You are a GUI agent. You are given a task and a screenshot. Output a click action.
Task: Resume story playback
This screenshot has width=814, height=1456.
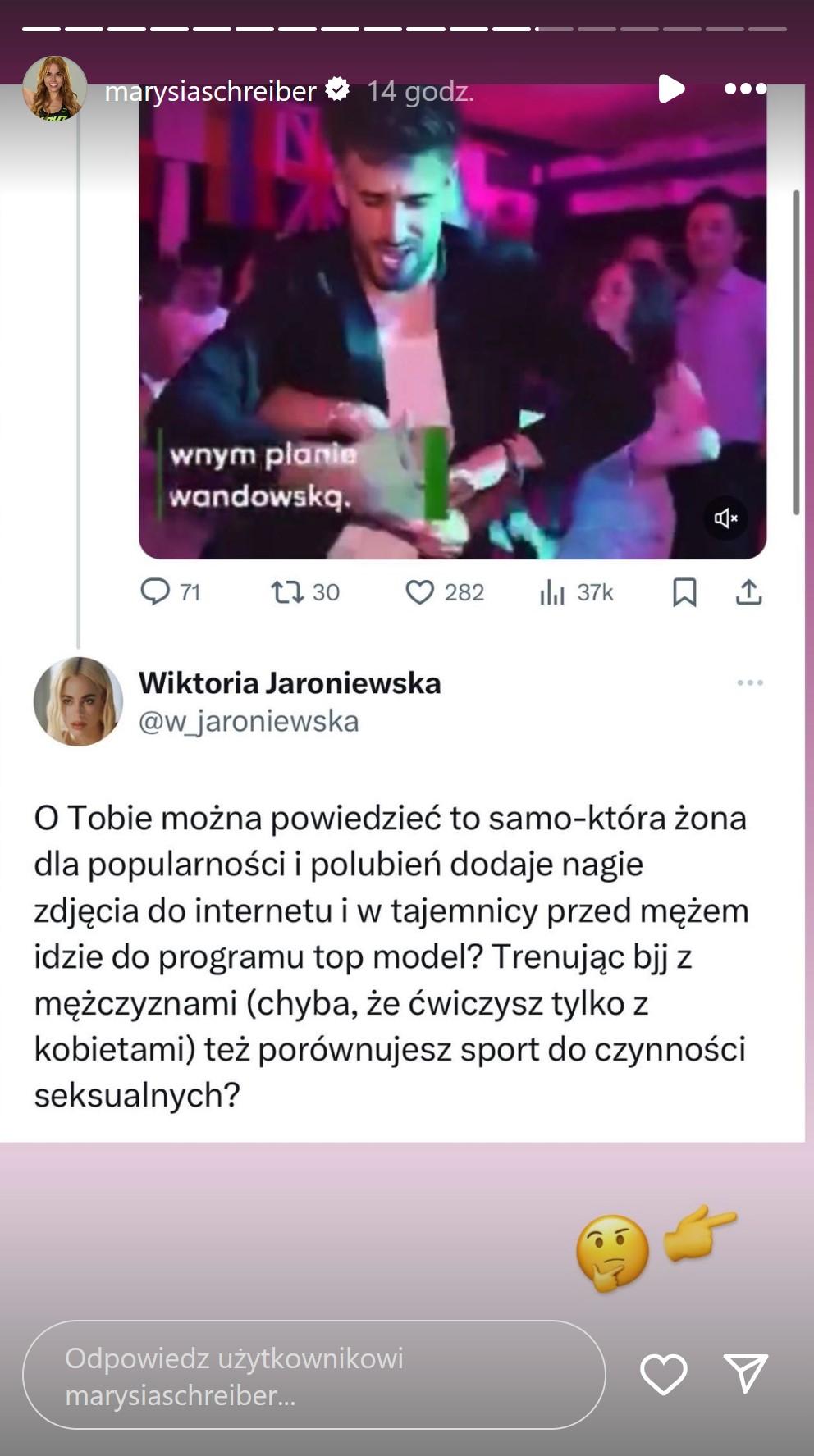click(670, 89)
